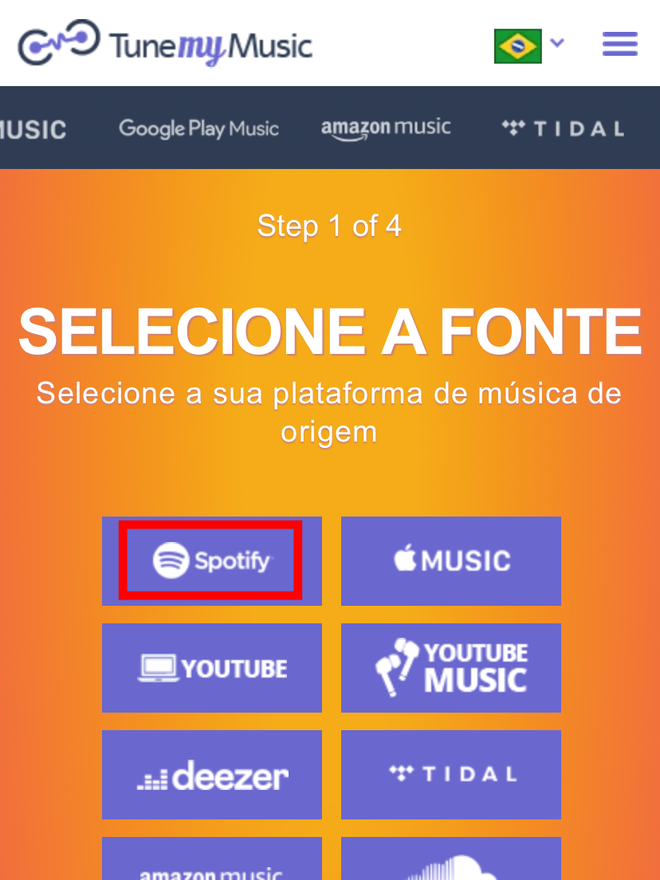Open the Brazil flag language dropdown

[x=529, y=45]
